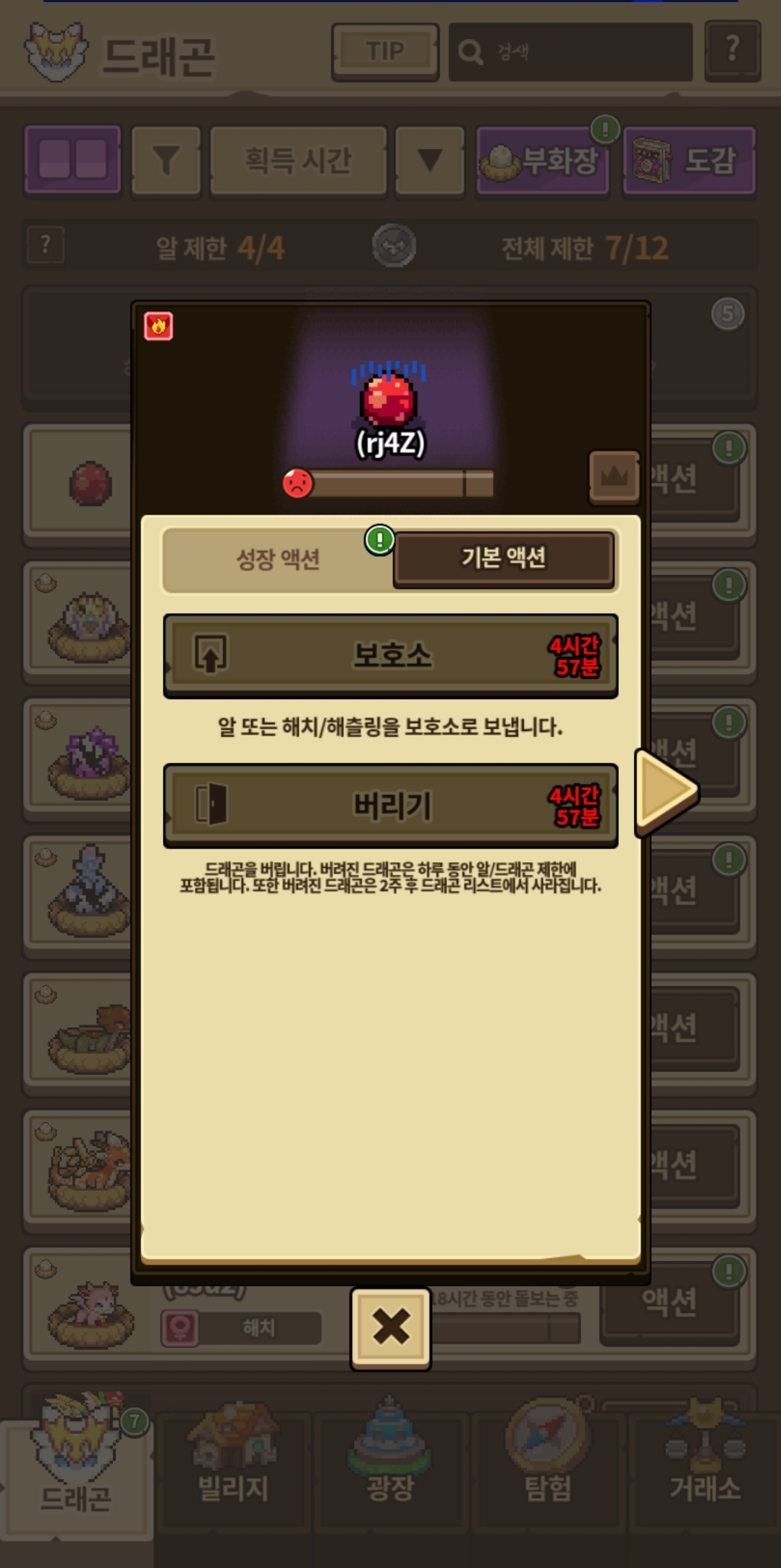The height and width of the screenshot is (1568, 781).
Task: Switch to the 탐험 tab
Action: tap(548, 1470)
